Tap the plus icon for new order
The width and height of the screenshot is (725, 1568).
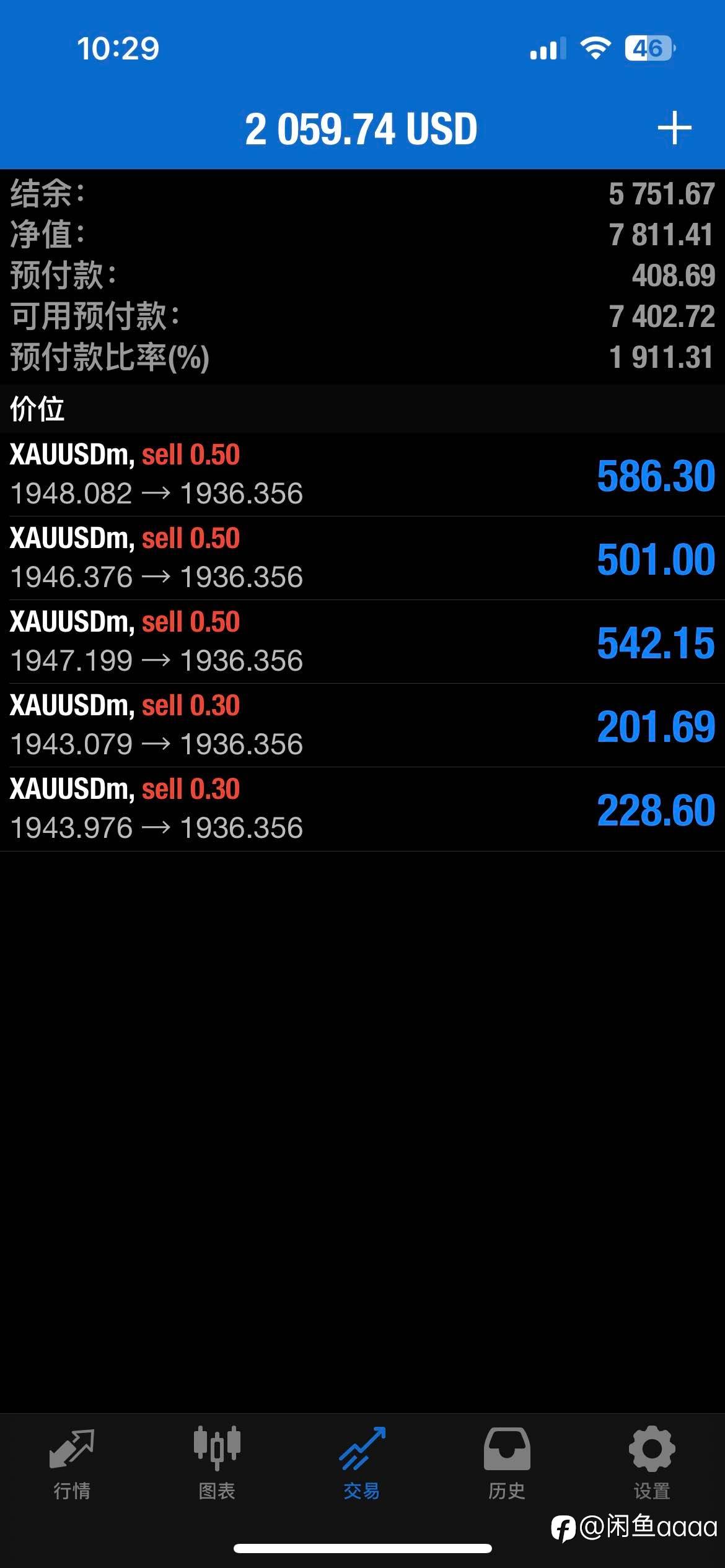pos(674,129)
